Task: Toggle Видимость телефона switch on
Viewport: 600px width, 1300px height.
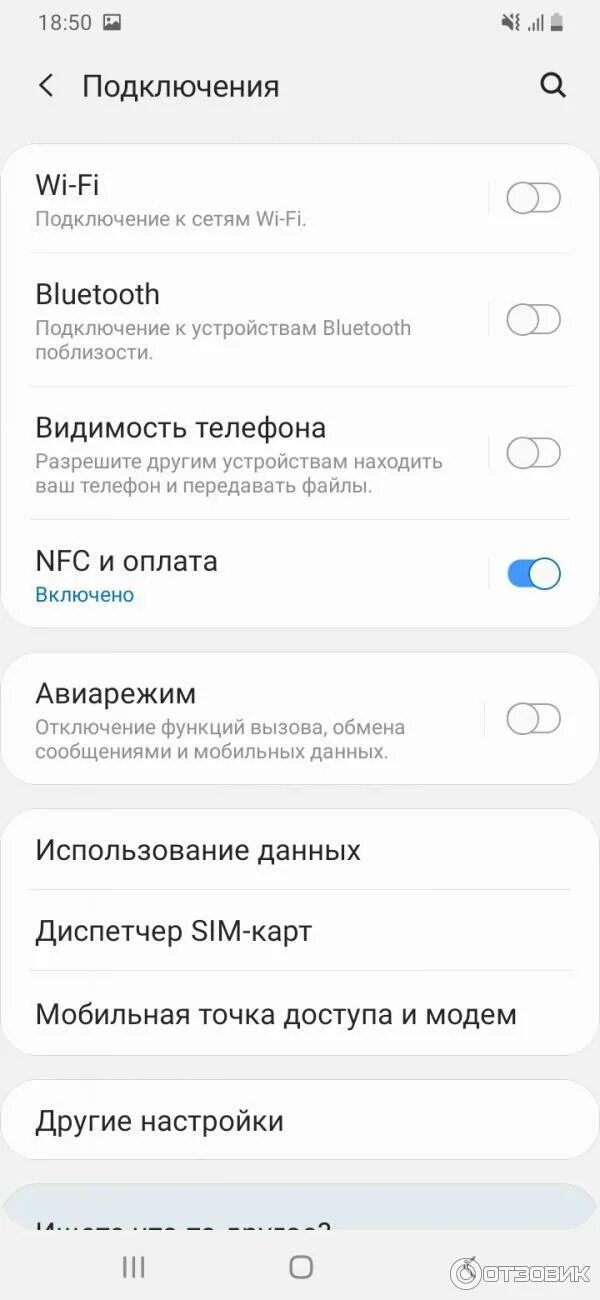Action: tap(533, 454)
